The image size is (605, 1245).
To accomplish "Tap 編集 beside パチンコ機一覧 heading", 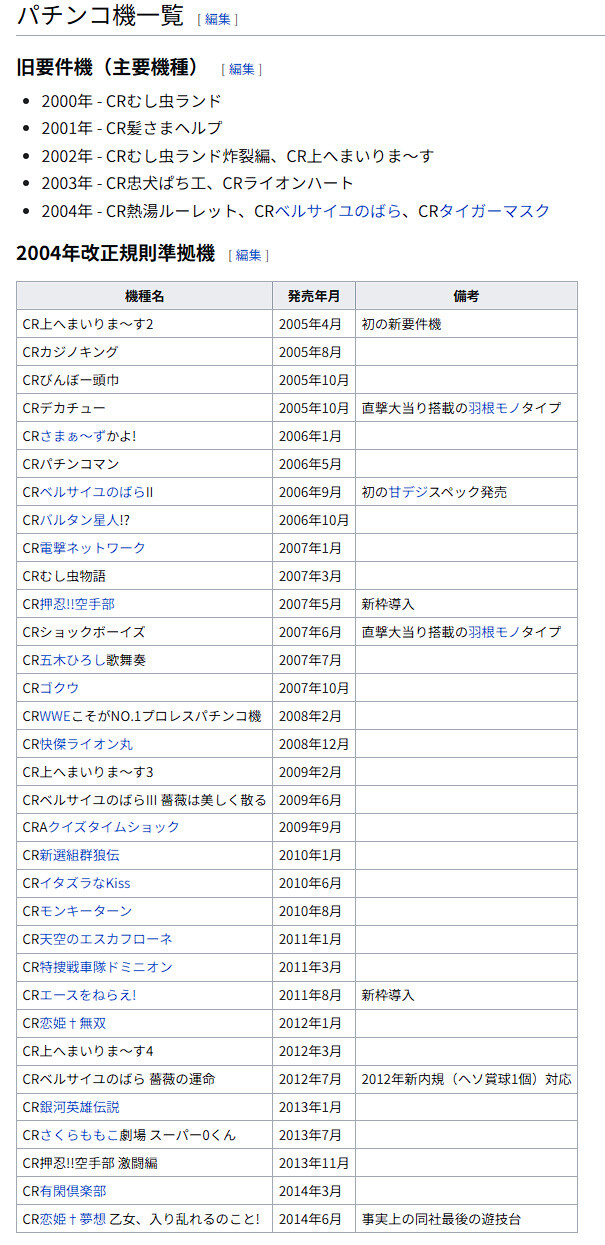I will [x=217, y=19].
